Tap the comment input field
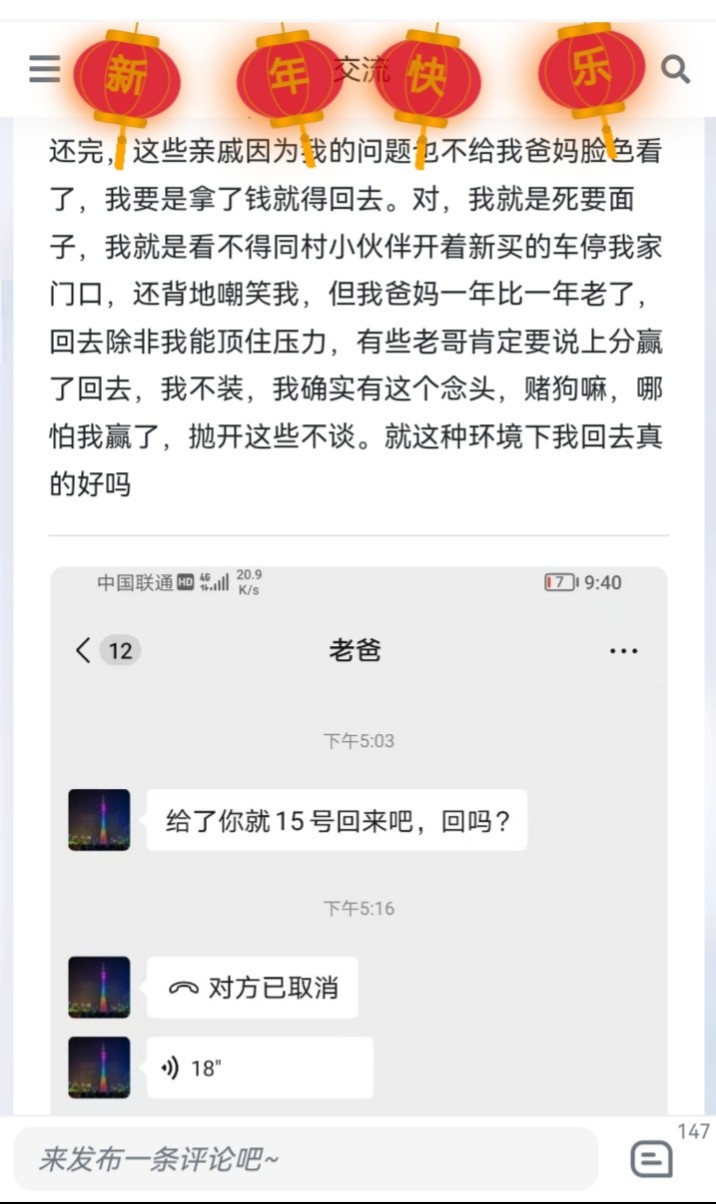716x1204 pixels. click(305, 1159)
